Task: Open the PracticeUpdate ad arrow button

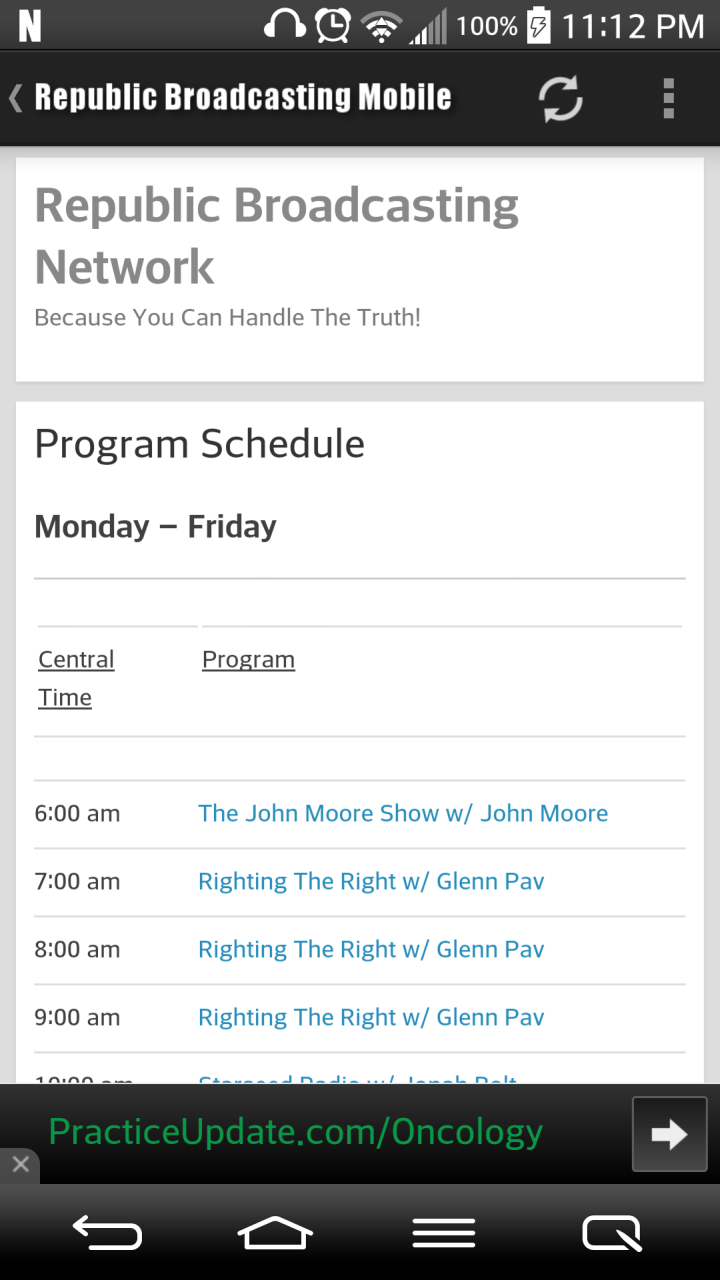Action: click(x=668, y=1134)
